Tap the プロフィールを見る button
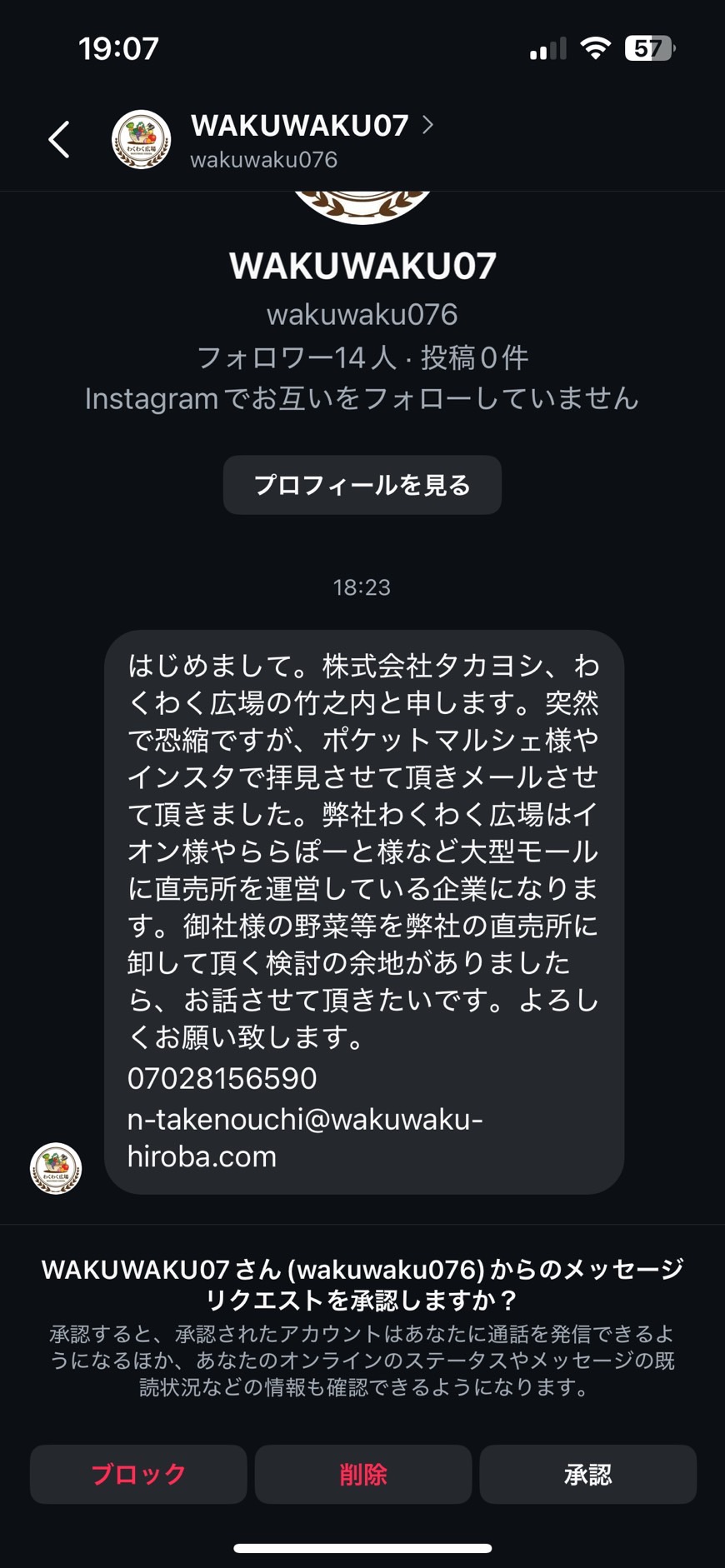The image size is (725, 1568). coord(362,485)
